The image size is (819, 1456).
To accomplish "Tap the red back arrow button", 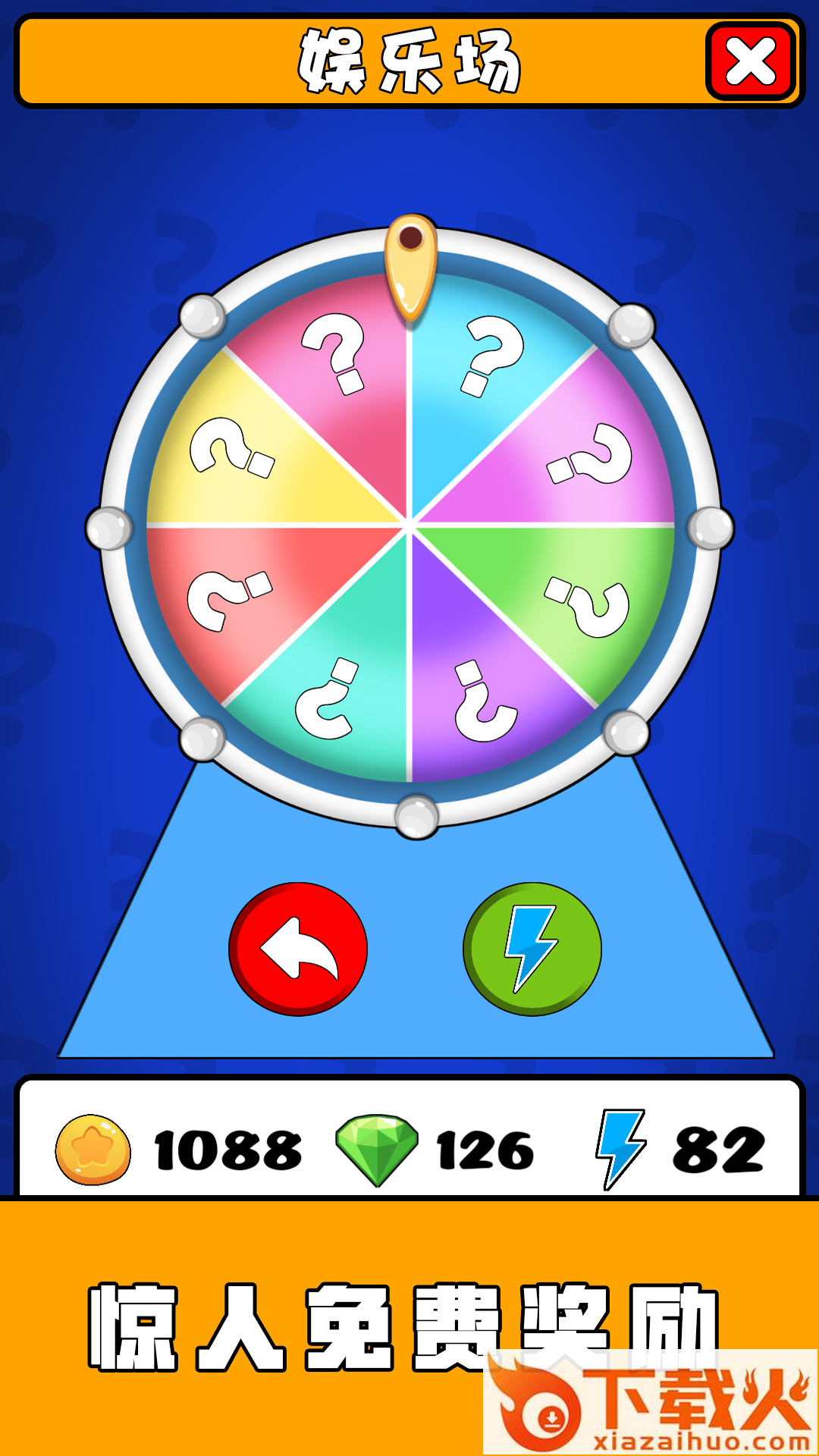I will [x=298, y=949].
